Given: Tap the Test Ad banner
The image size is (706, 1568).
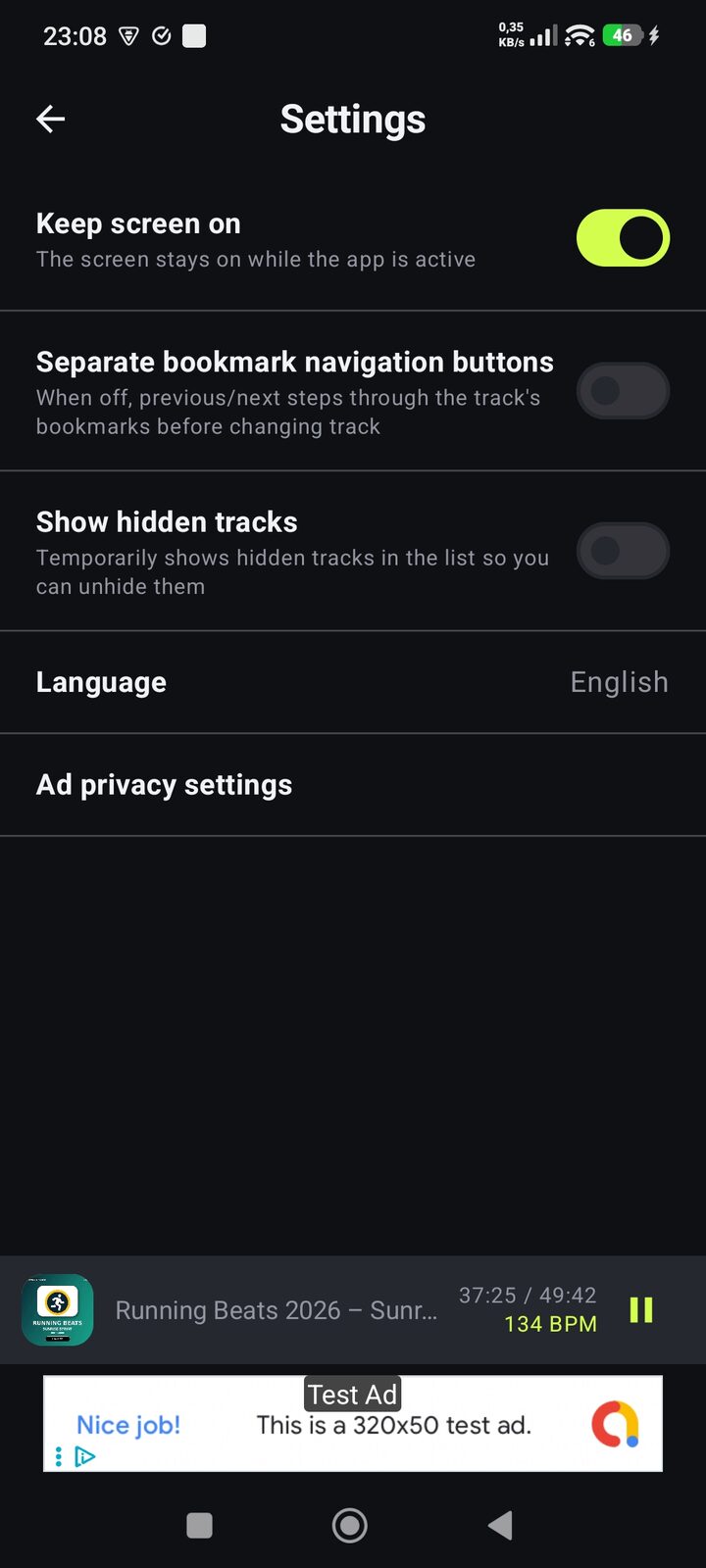Looking at the screenshot, I should click(353, 1424).
